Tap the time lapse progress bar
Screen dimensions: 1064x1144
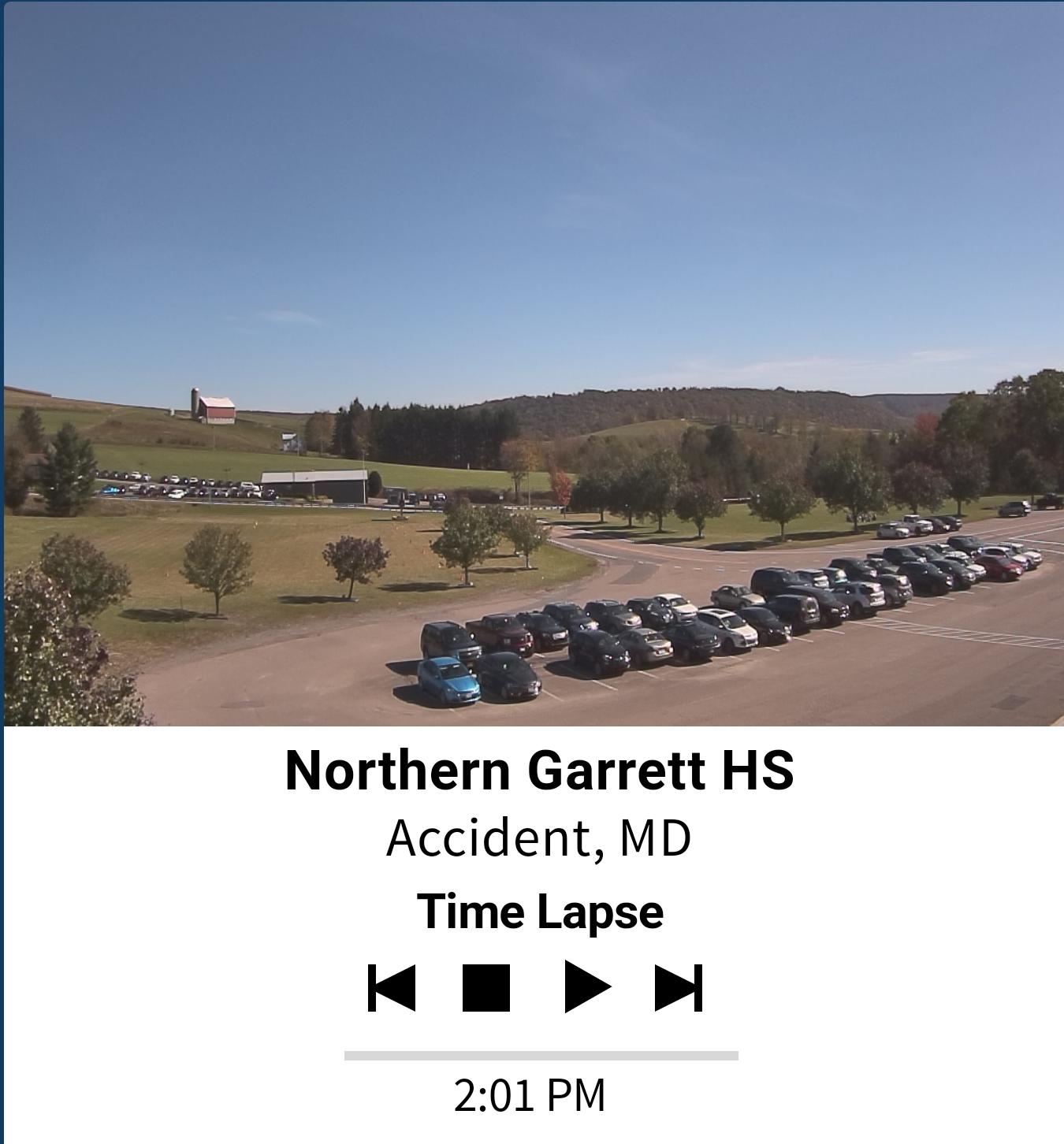pos(541,1056)
